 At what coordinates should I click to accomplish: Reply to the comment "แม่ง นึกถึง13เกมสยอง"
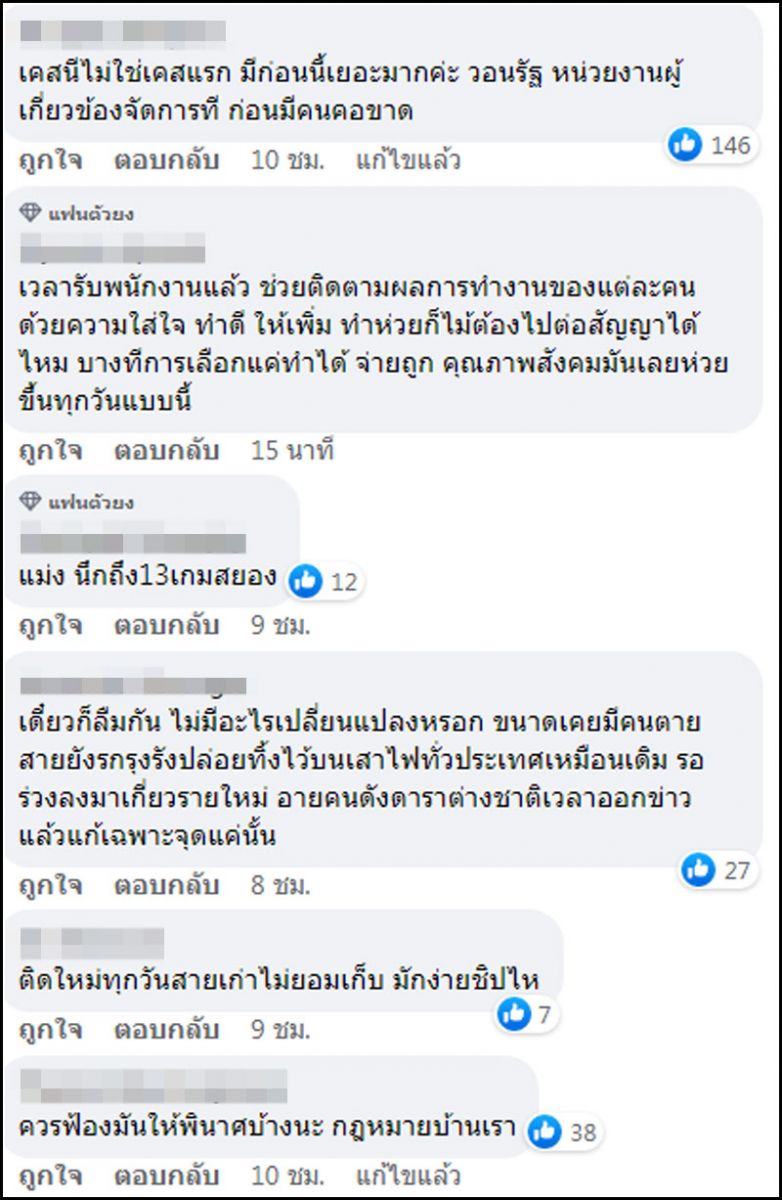[165, 626]
